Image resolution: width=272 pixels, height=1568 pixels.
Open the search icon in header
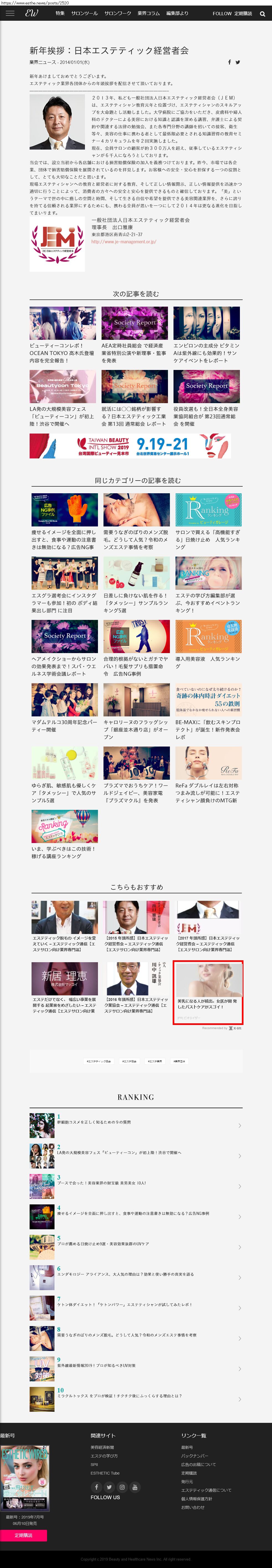click(x=262, y=13)
